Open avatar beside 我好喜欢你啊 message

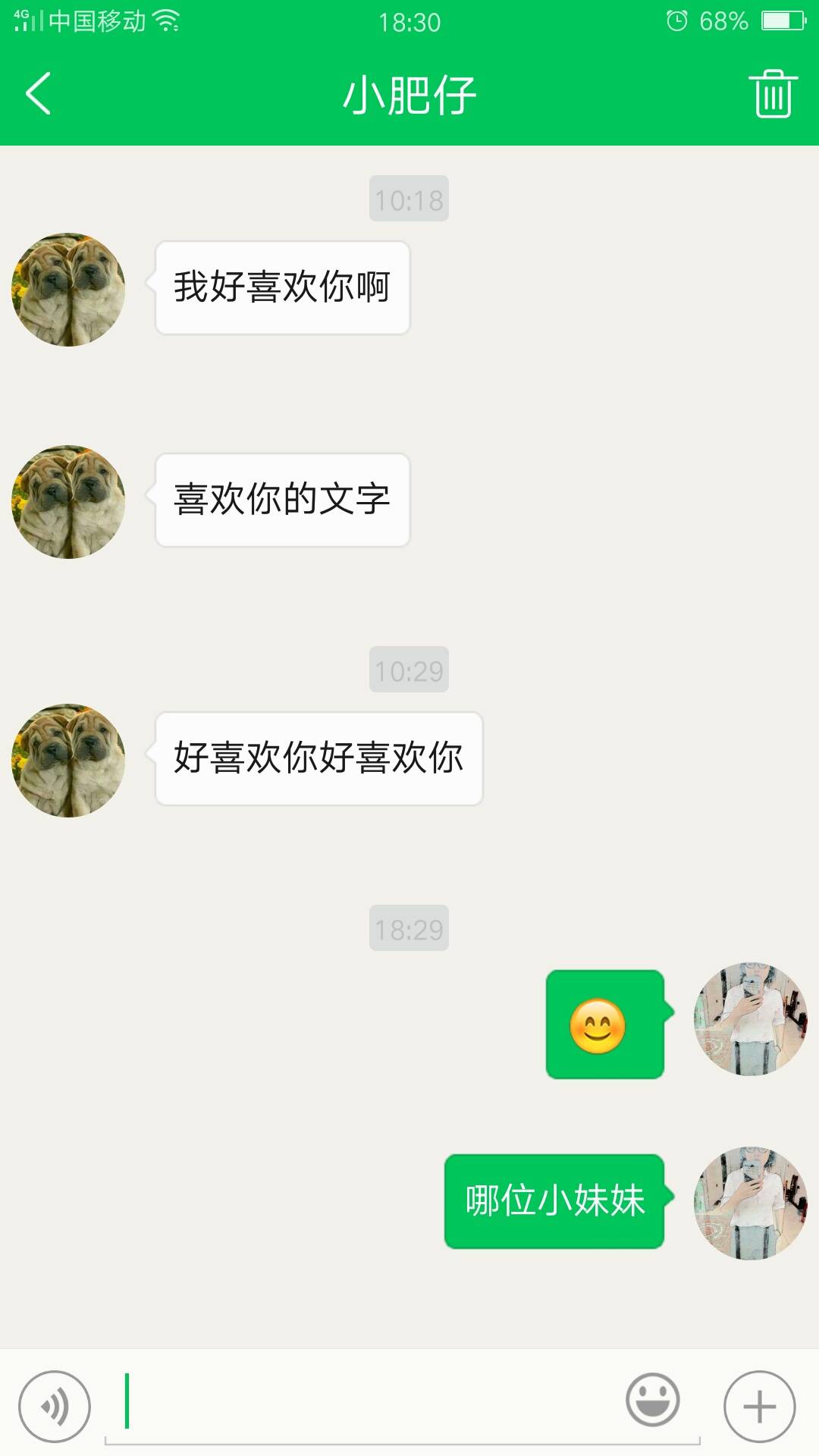[x=68, y=290]
